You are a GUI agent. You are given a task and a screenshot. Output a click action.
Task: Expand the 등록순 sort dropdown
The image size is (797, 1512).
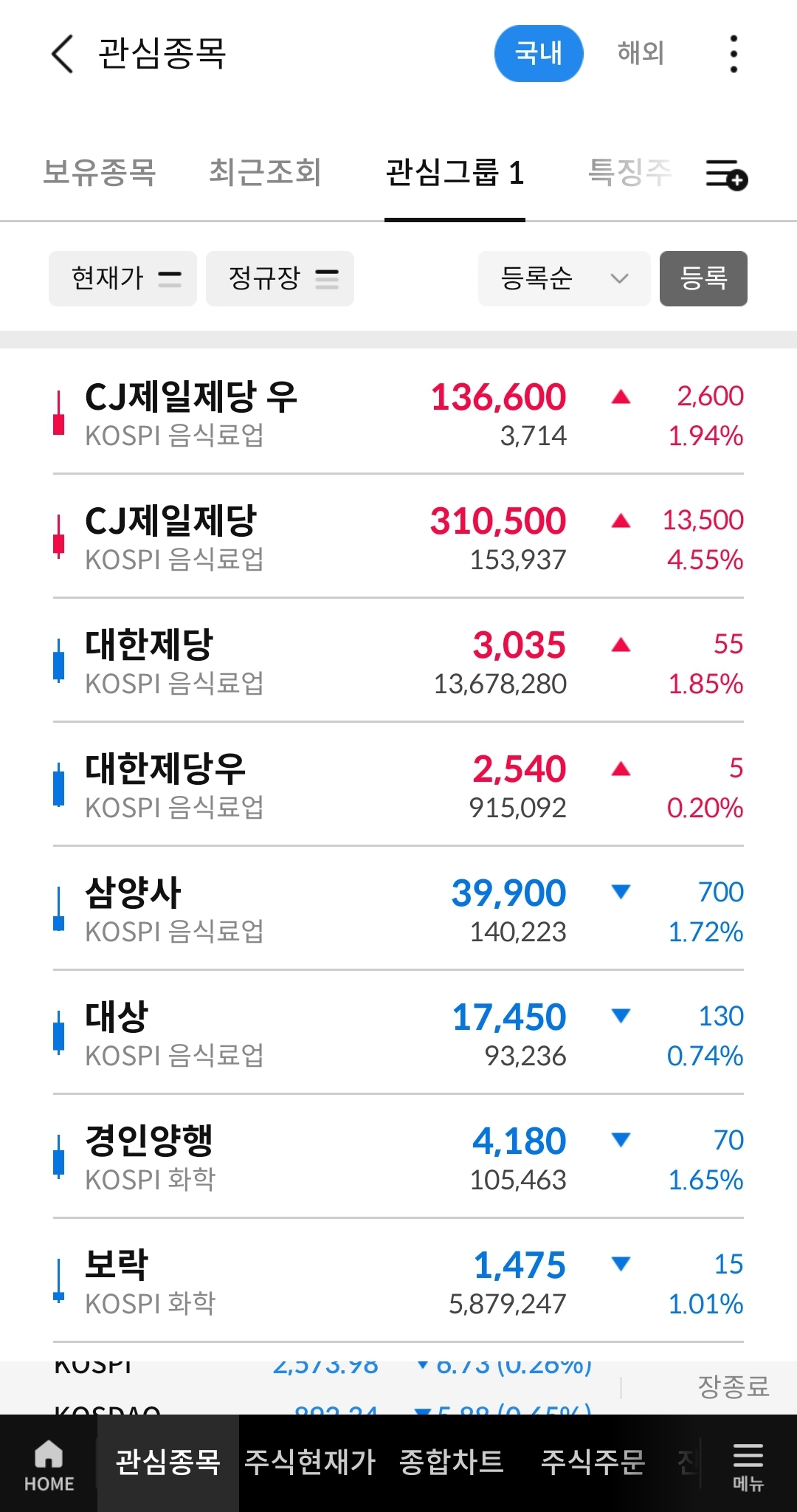[564, 278]
